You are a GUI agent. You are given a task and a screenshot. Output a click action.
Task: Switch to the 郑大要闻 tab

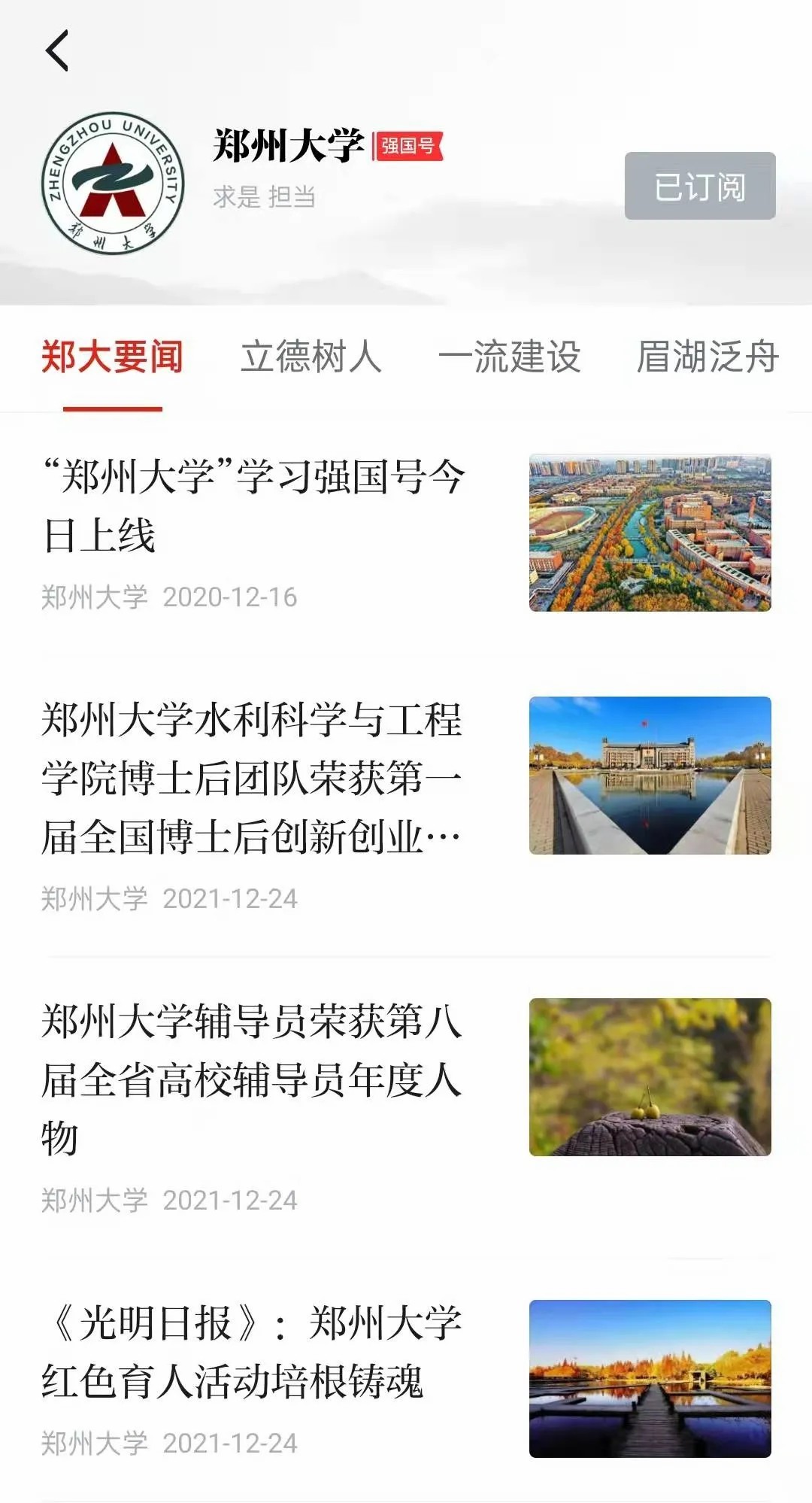tap(111, 360)
